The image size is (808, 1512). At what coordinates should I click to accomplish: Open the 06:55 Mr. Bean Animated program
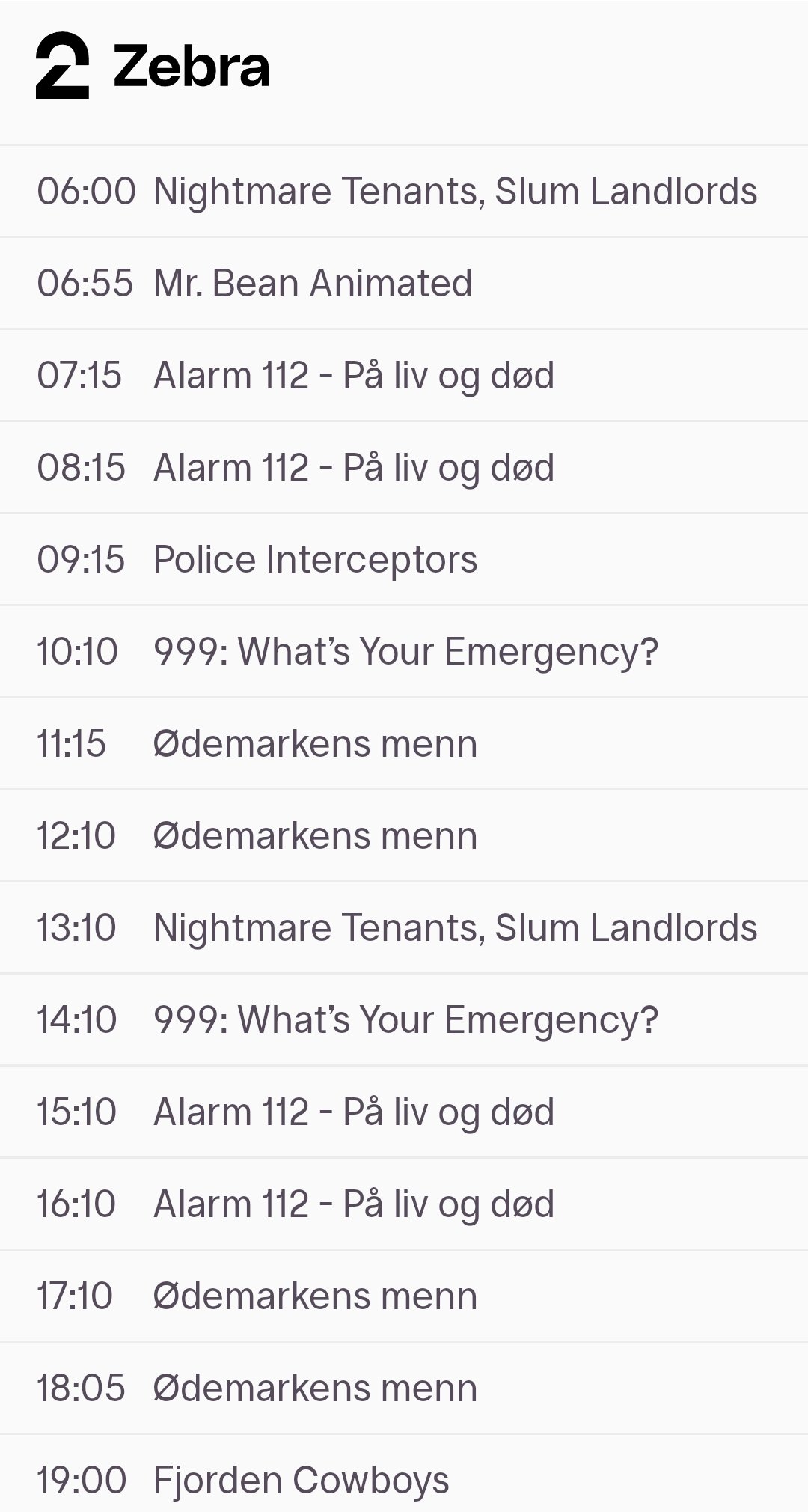tap(404, 284)
